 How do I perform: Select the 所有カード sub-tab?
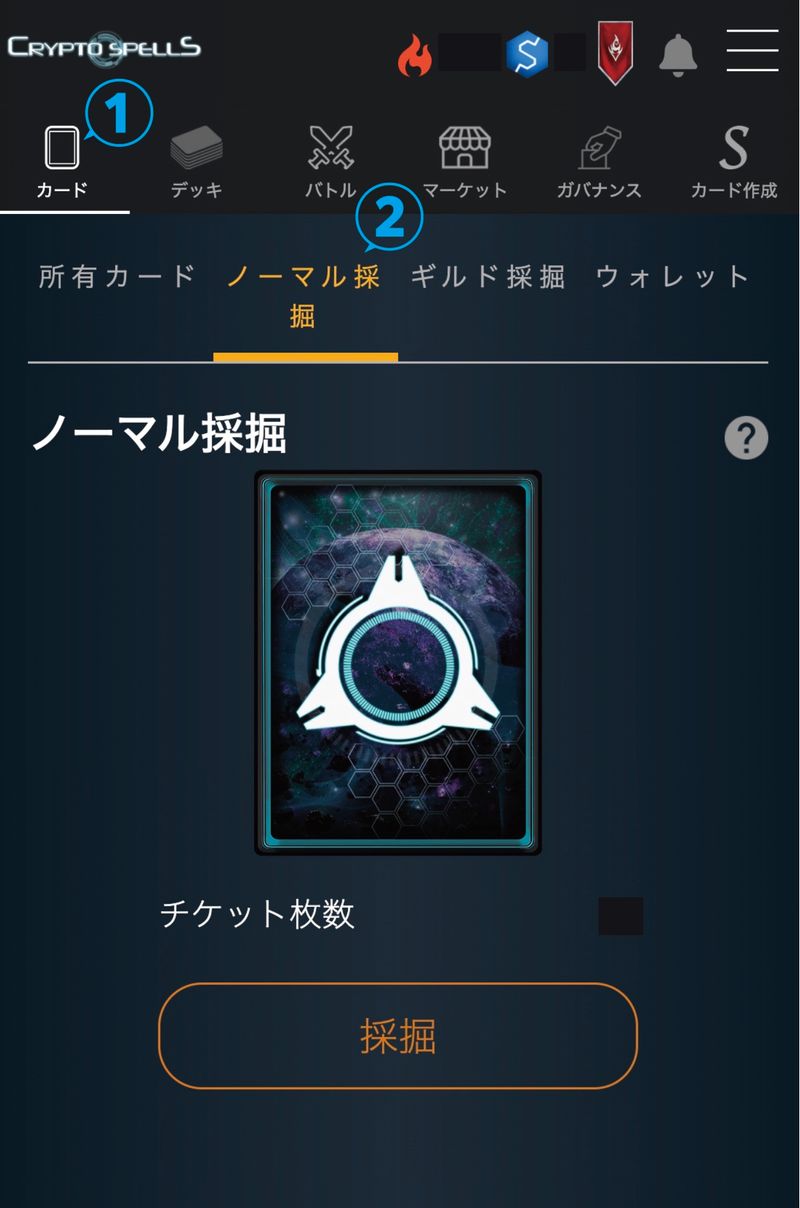point(118,277)
